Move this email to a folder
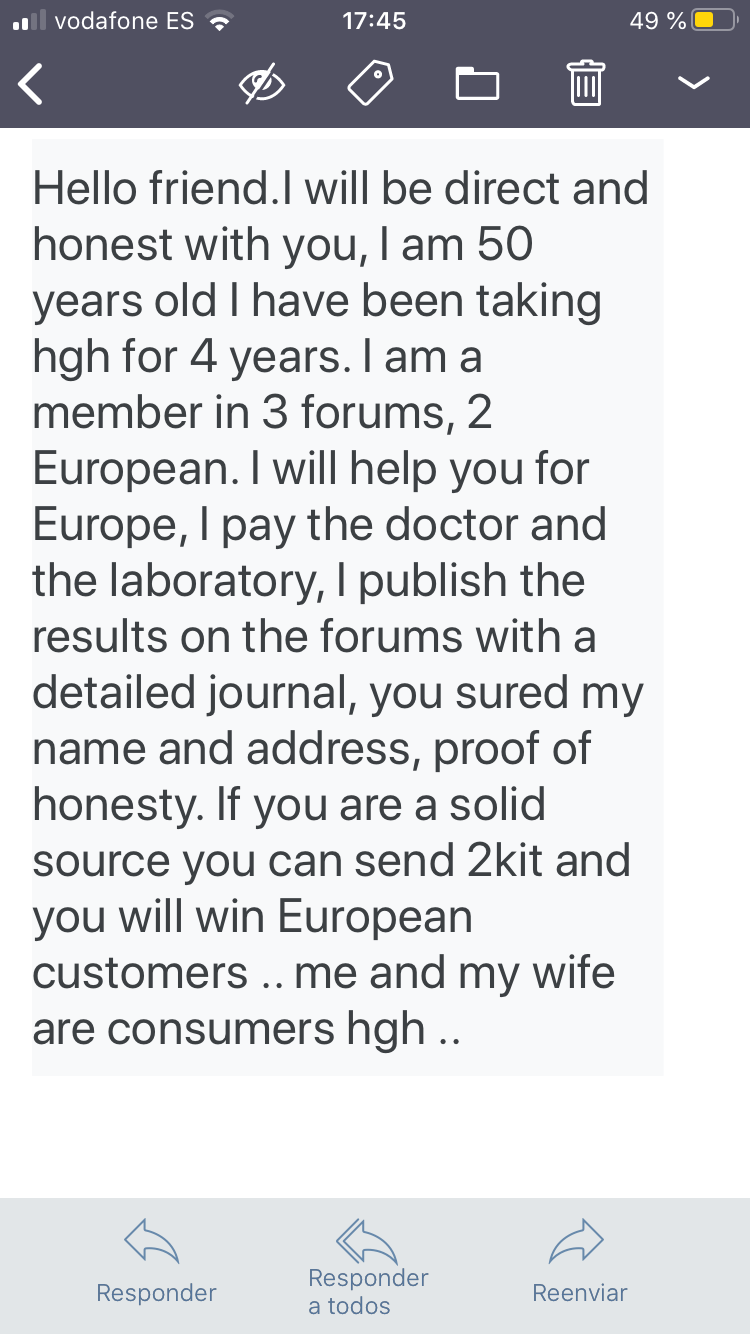The width and height of the screenshot is (750, 1334). [x=477, y=84]
